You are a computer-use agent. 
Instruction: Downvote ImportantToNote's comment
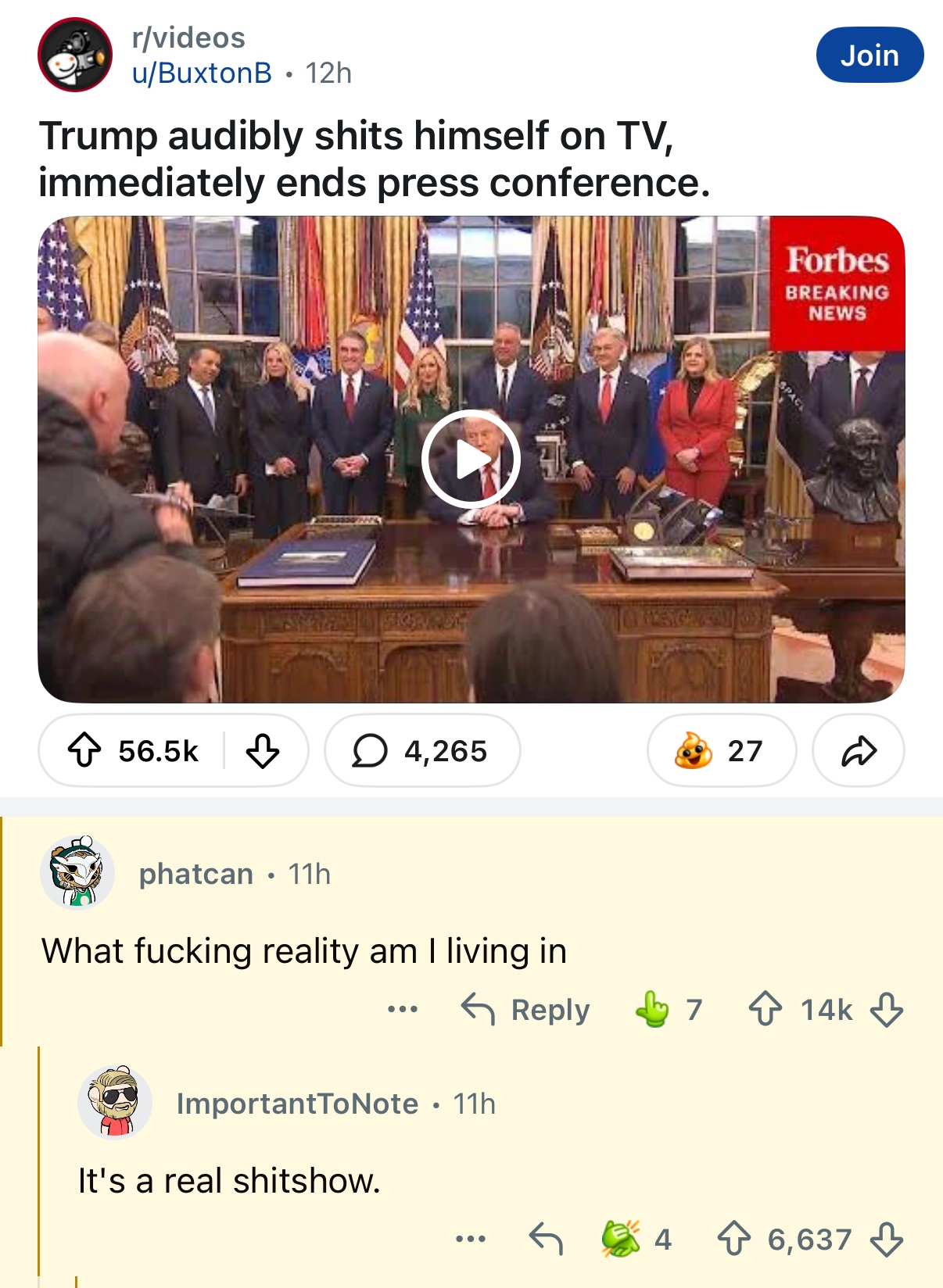click(887, 1240)
